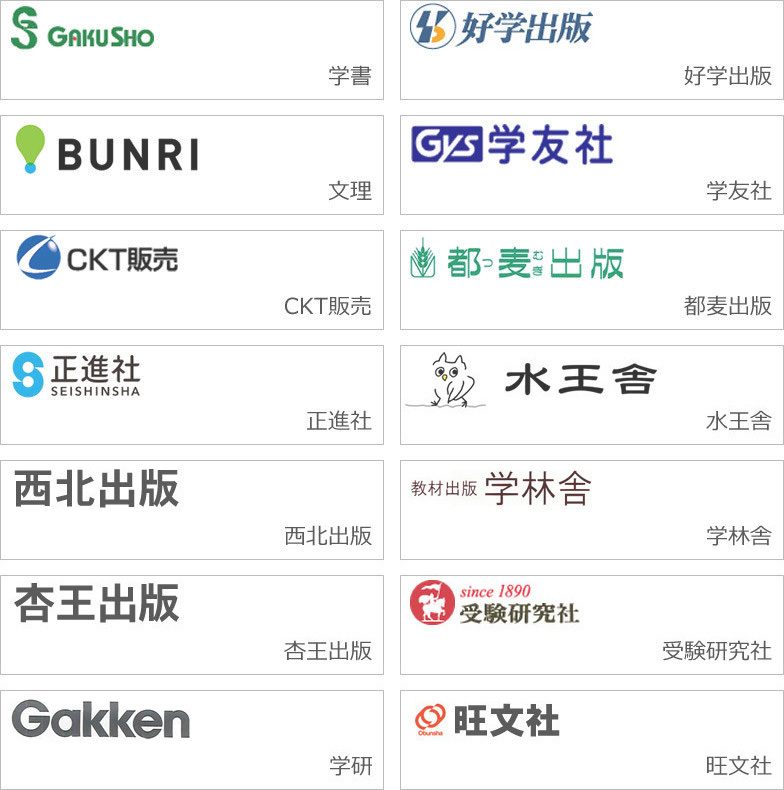
Task: Select the 好学出版 card
Action: (591, 50)
